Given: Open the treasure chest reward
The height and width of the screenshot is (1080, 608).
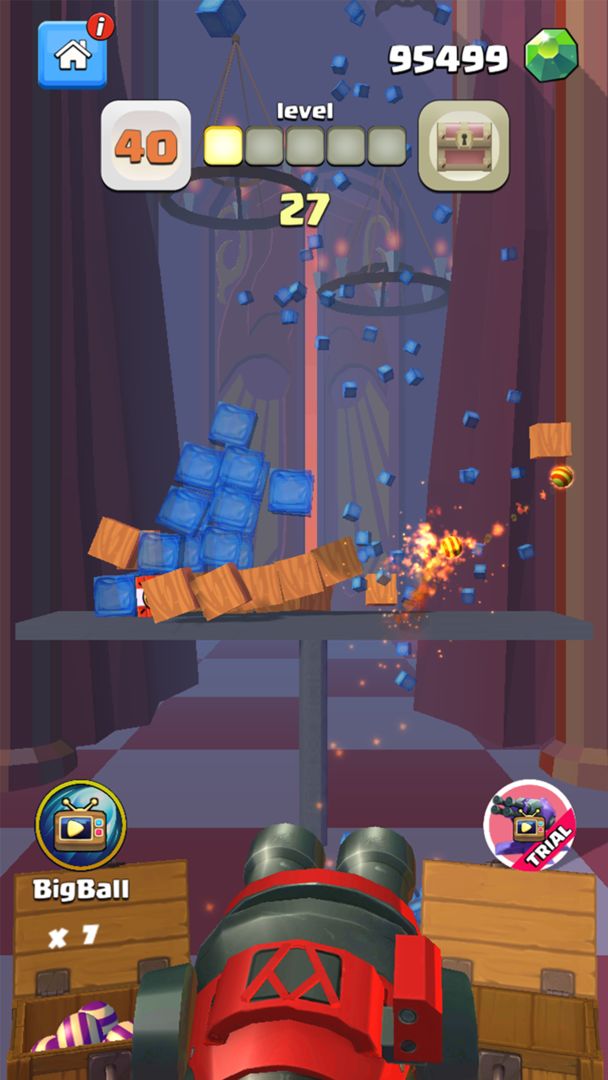Looking at the screenshot, I should click(463, 145).
